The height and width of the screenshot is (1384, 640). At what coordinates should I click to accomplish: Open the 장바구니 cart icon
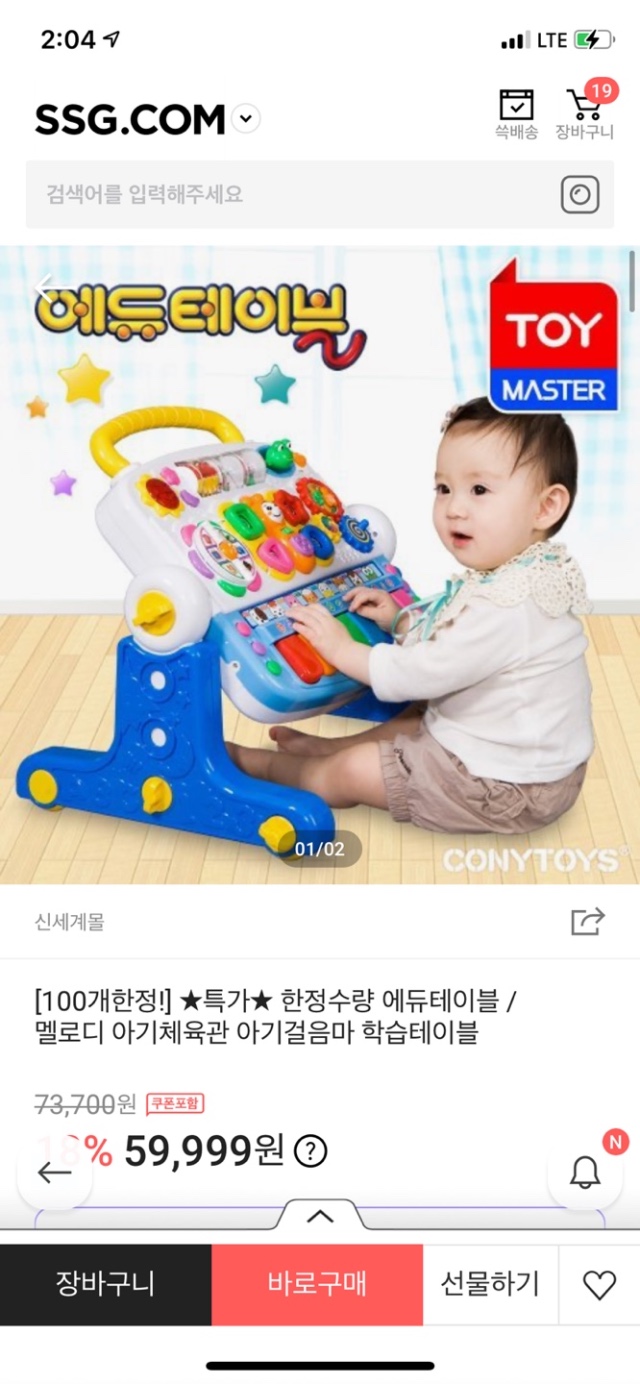[586, 113]
